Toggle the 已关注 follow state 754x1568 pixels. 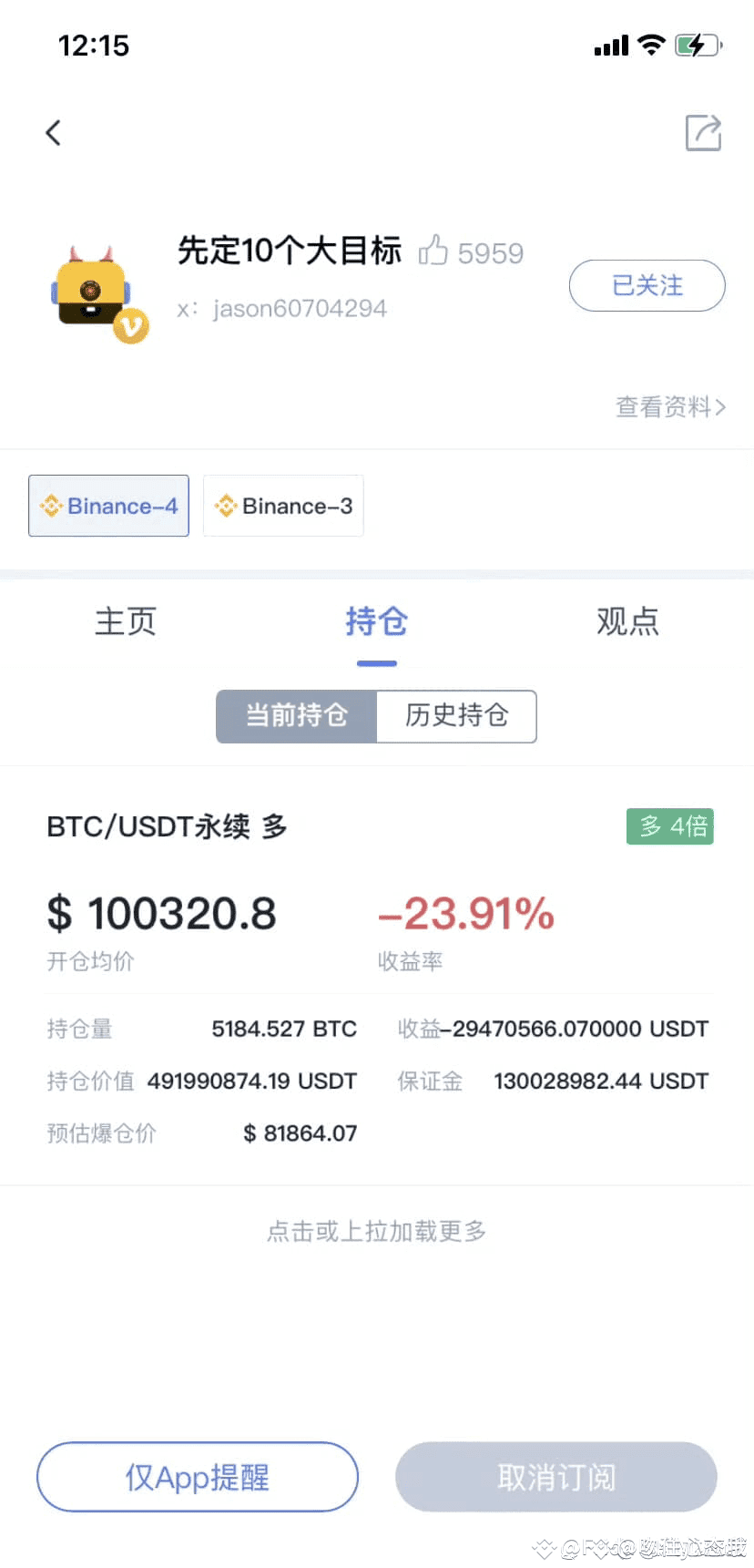647,285
